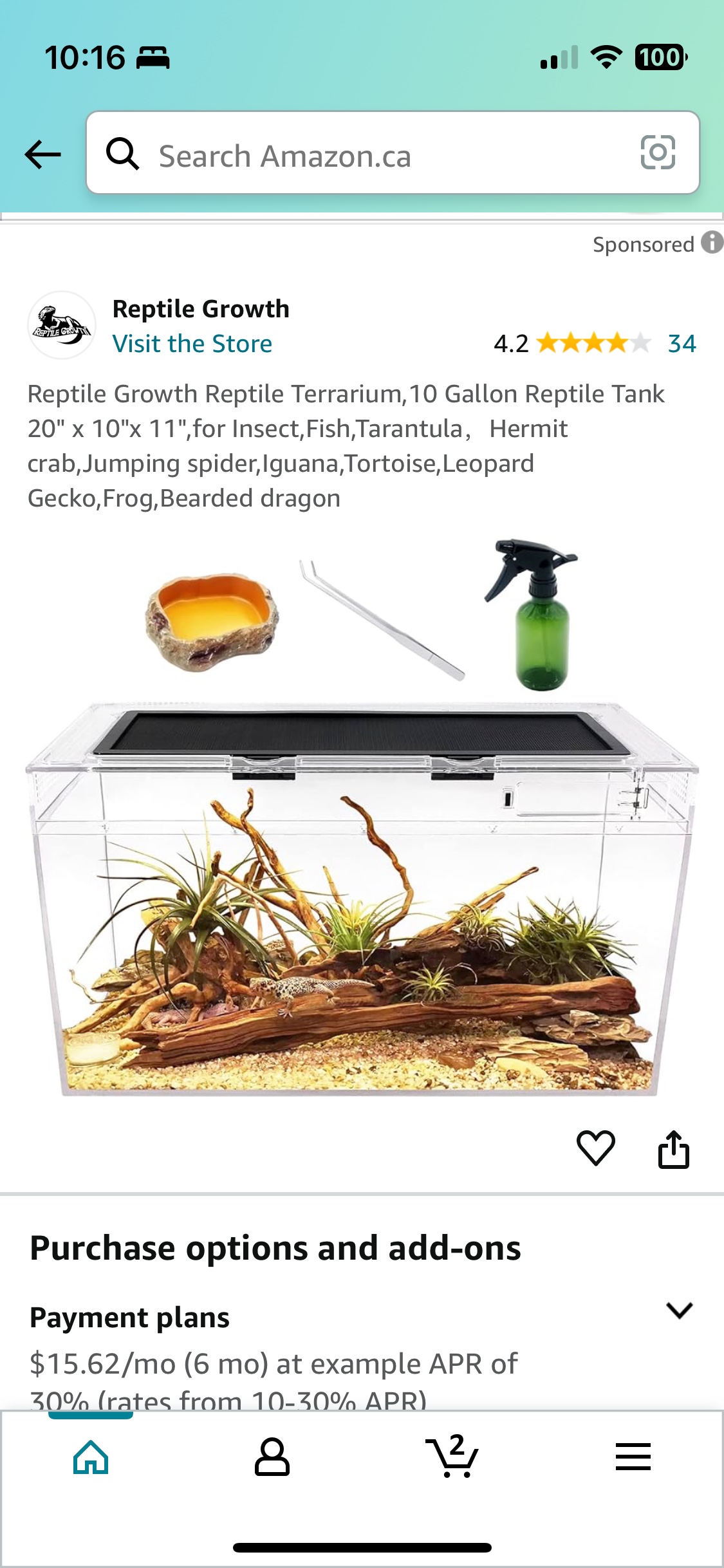This screenshot has width=724, height=1568.
Task: Open the shopping cart with 2 items
Action: point(452,1457)
